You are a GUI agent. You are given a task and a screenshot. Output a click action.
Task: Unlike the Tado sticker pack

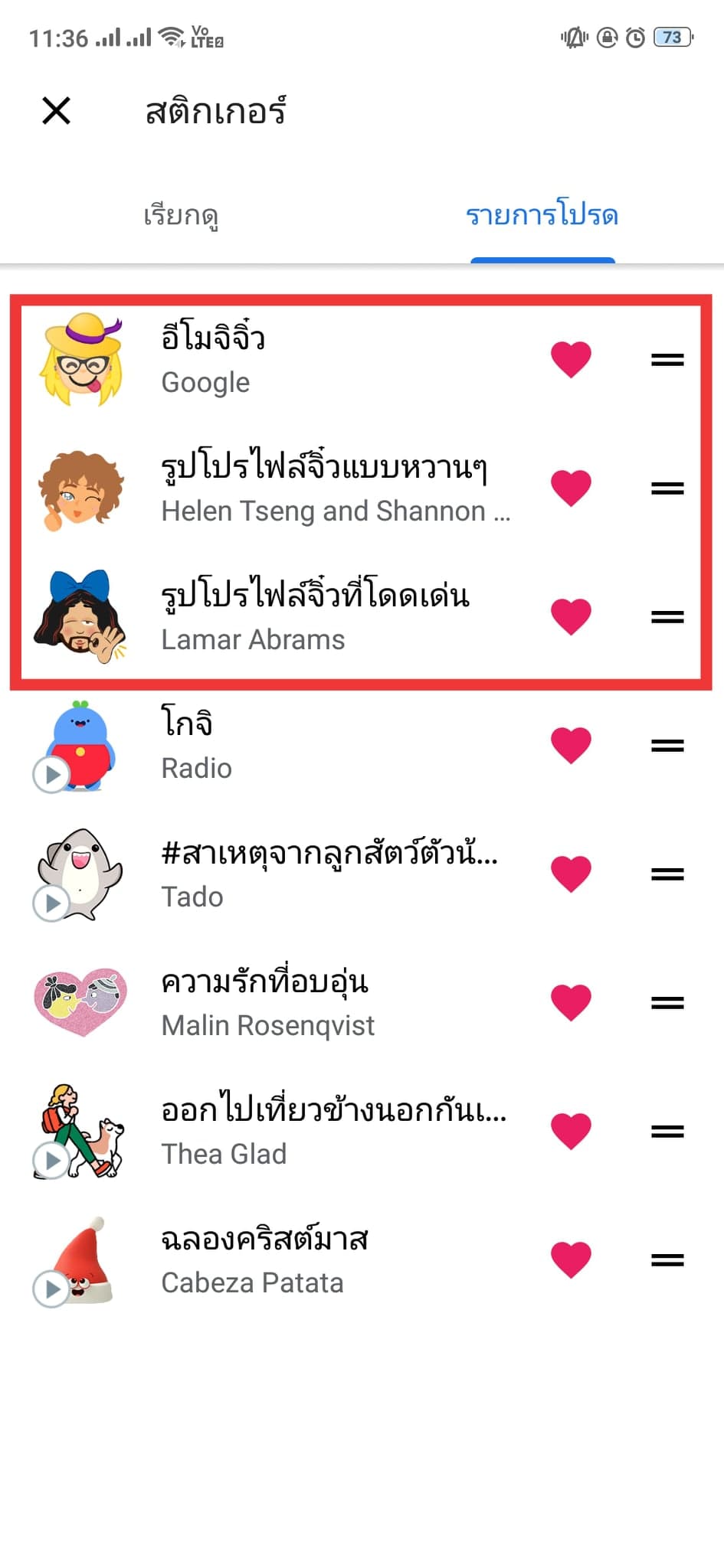(571, 874)
